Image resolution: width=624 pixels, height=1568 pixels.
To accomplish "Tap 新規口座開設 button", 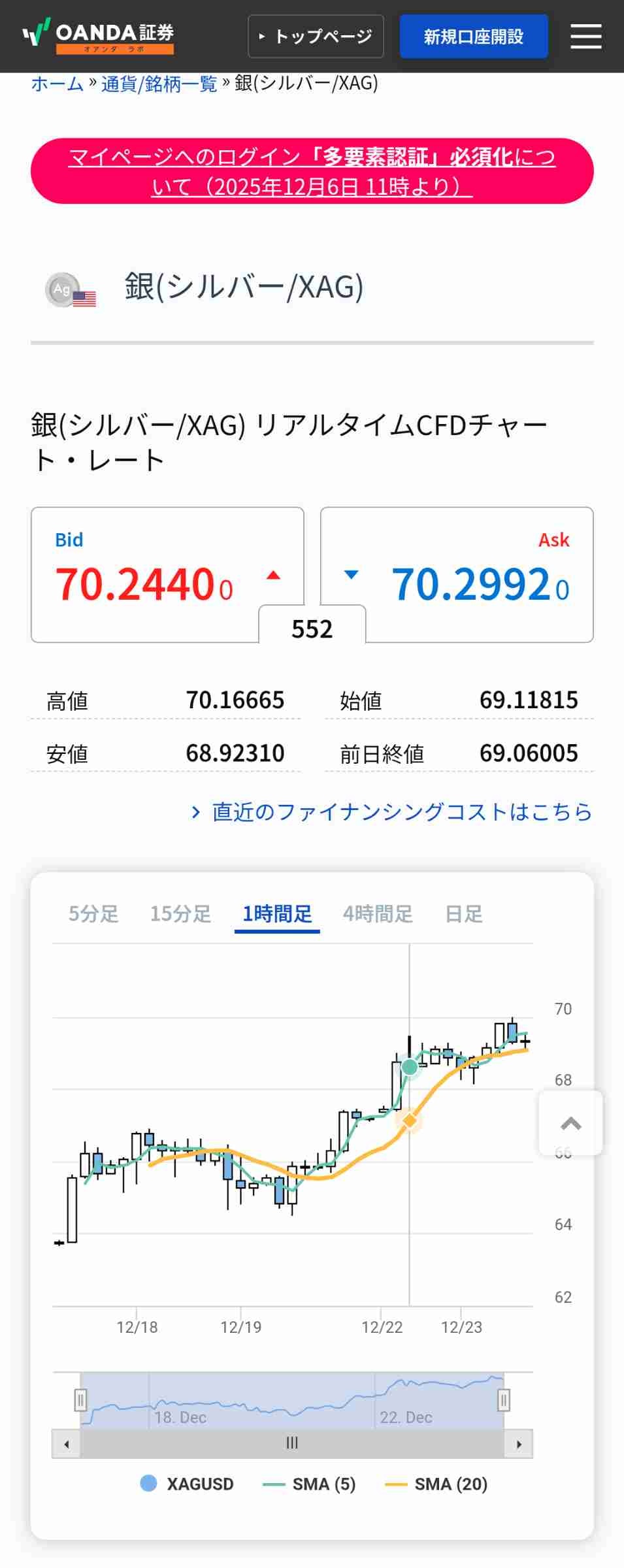I will click(474, 37).
